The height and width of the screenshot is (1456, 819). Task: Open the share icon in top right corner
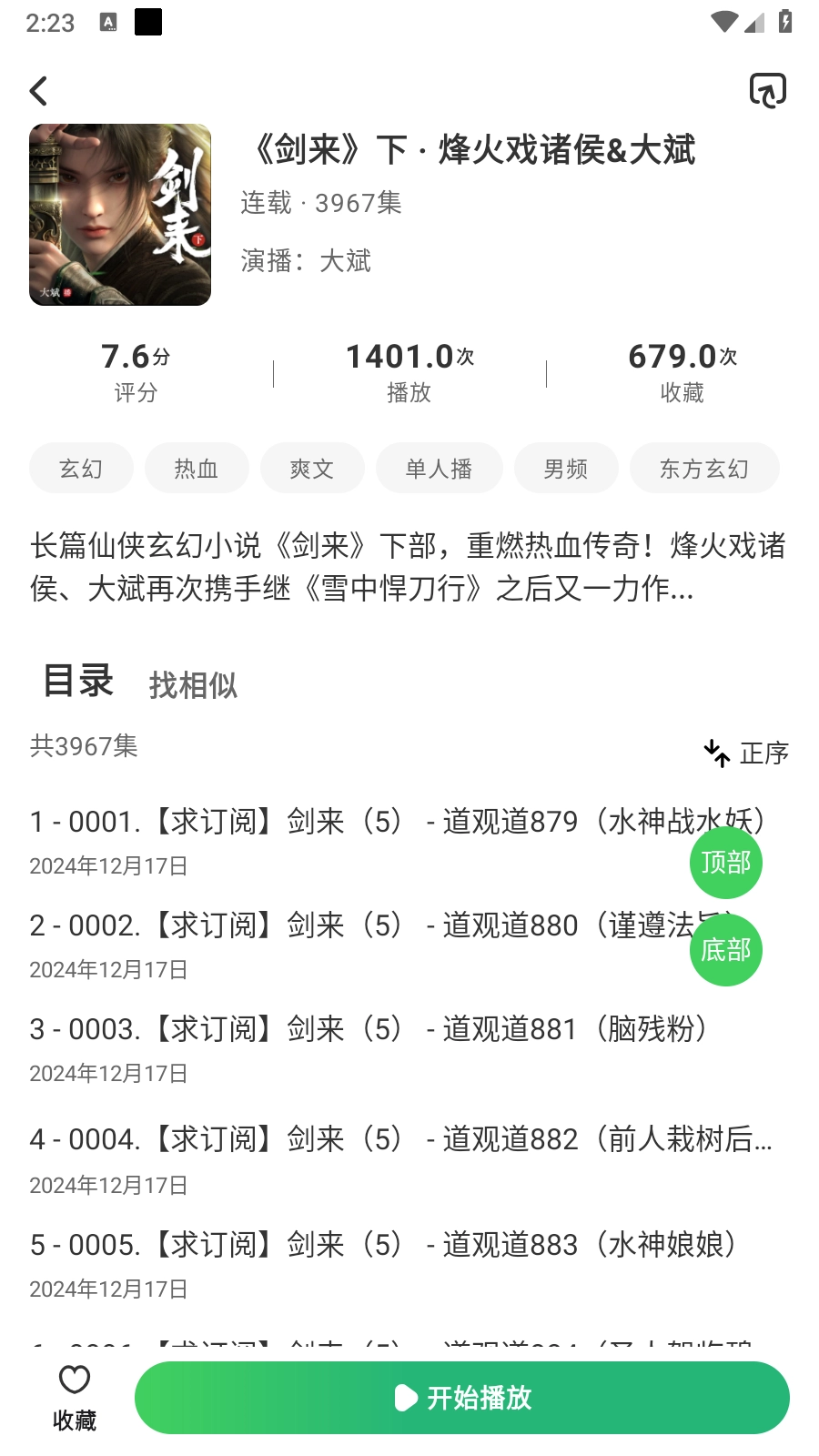767,91
